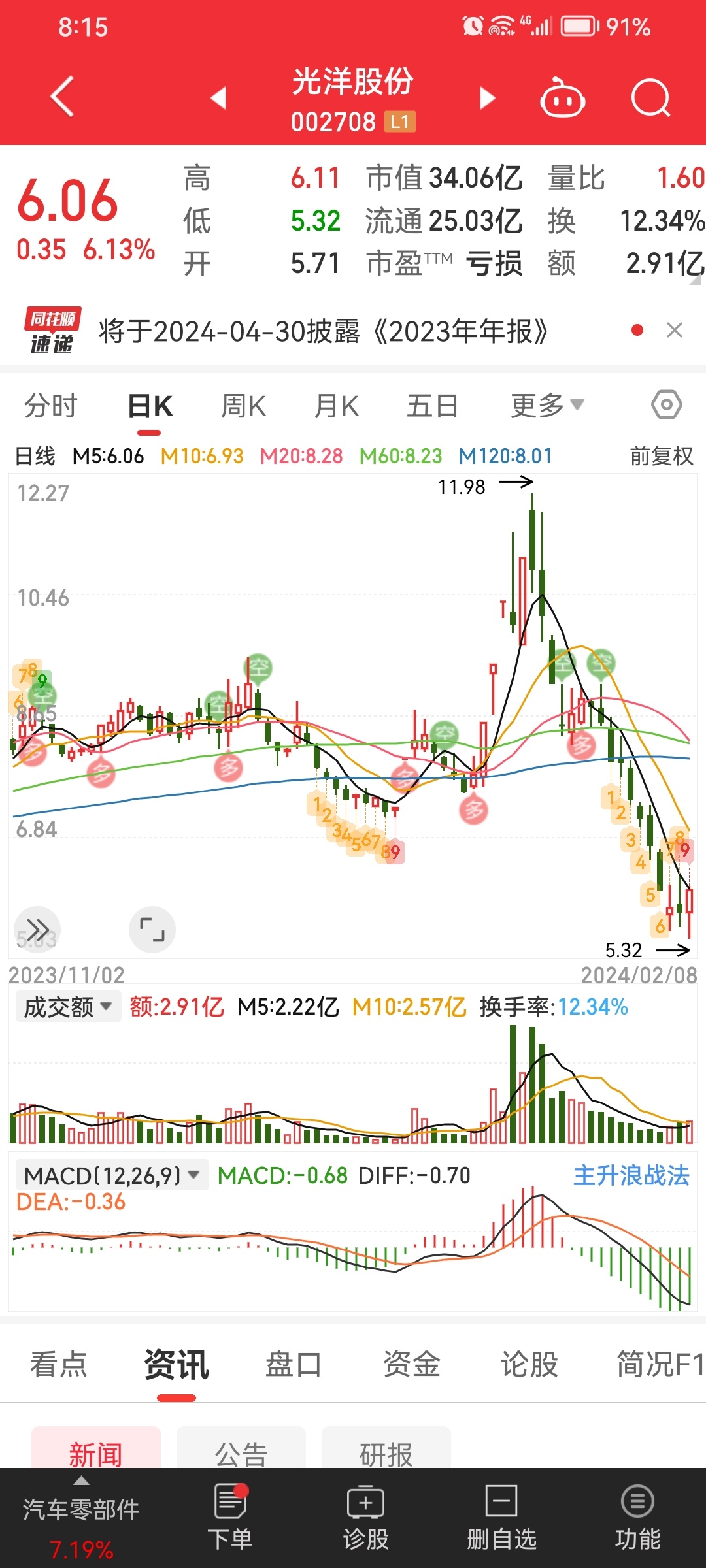Screen dimensions: 706x1568
Task: Remove stock via 删自选
Action: pyautogui.click(x=501, y=1518)
